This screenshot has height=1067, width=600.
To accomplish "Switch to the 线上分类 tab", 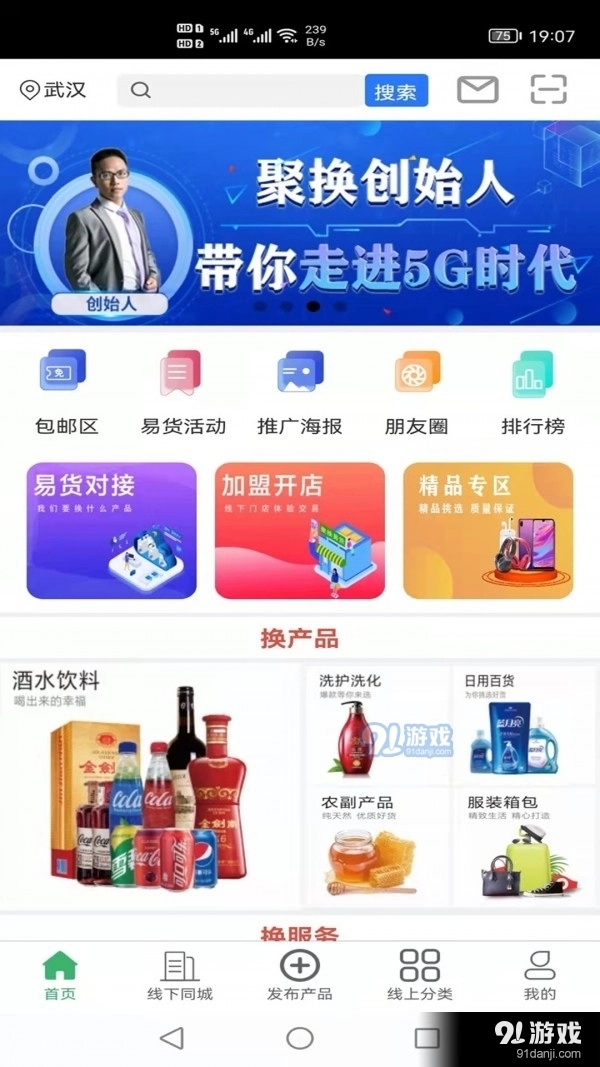I will click(420, 976).
